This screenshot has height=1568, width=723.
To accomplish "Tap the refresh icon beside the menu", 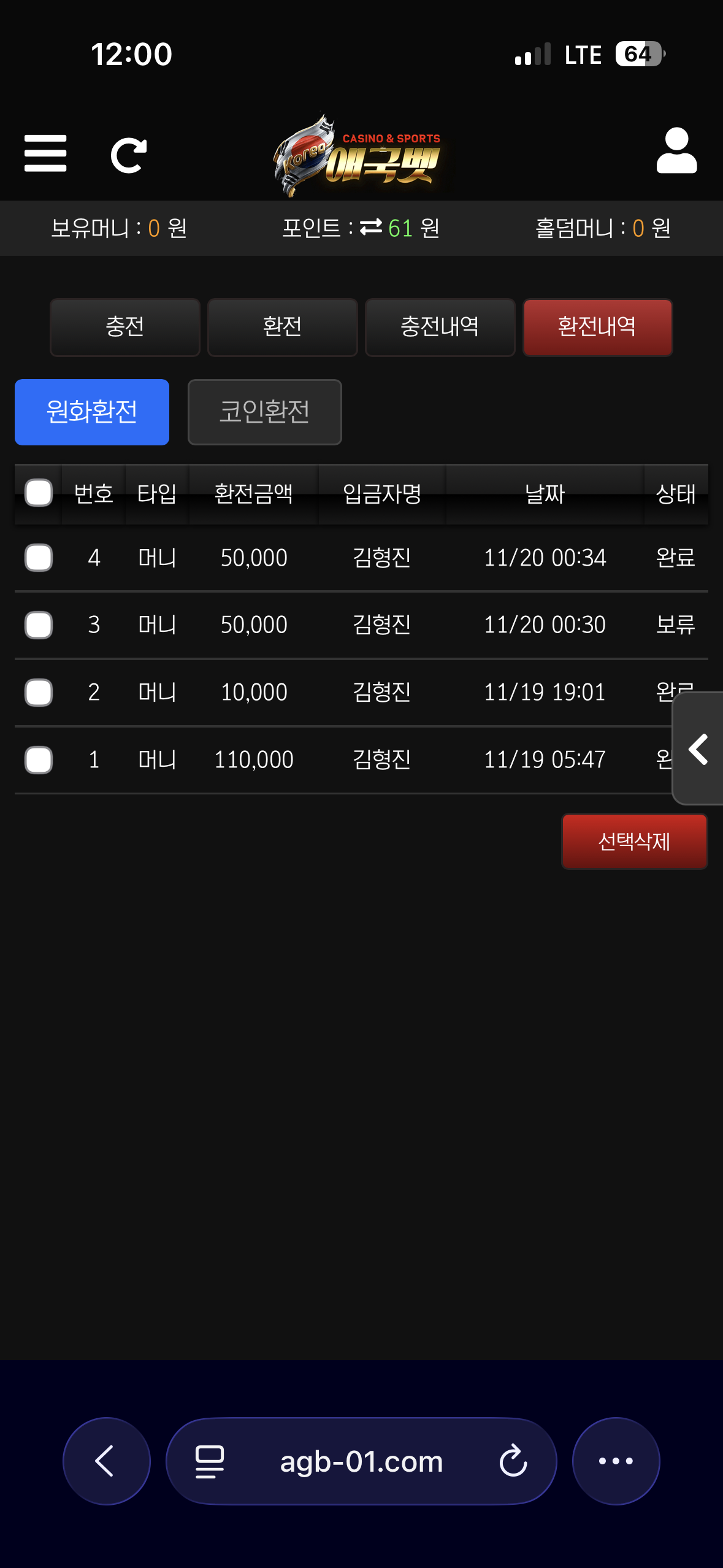I will pyautogui.click(x=128, y=155).
